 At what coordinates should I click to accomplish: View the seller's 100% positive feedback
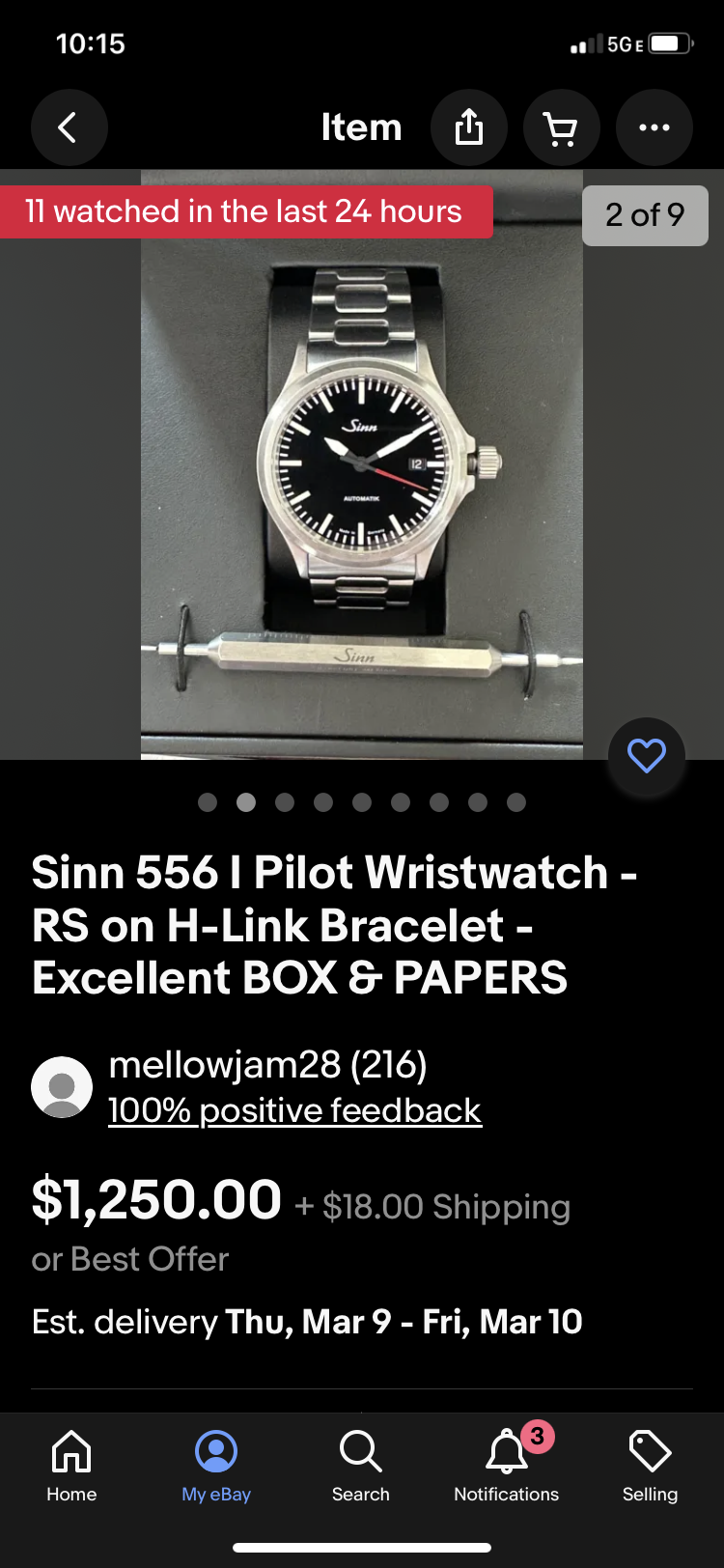point(294,1110)
